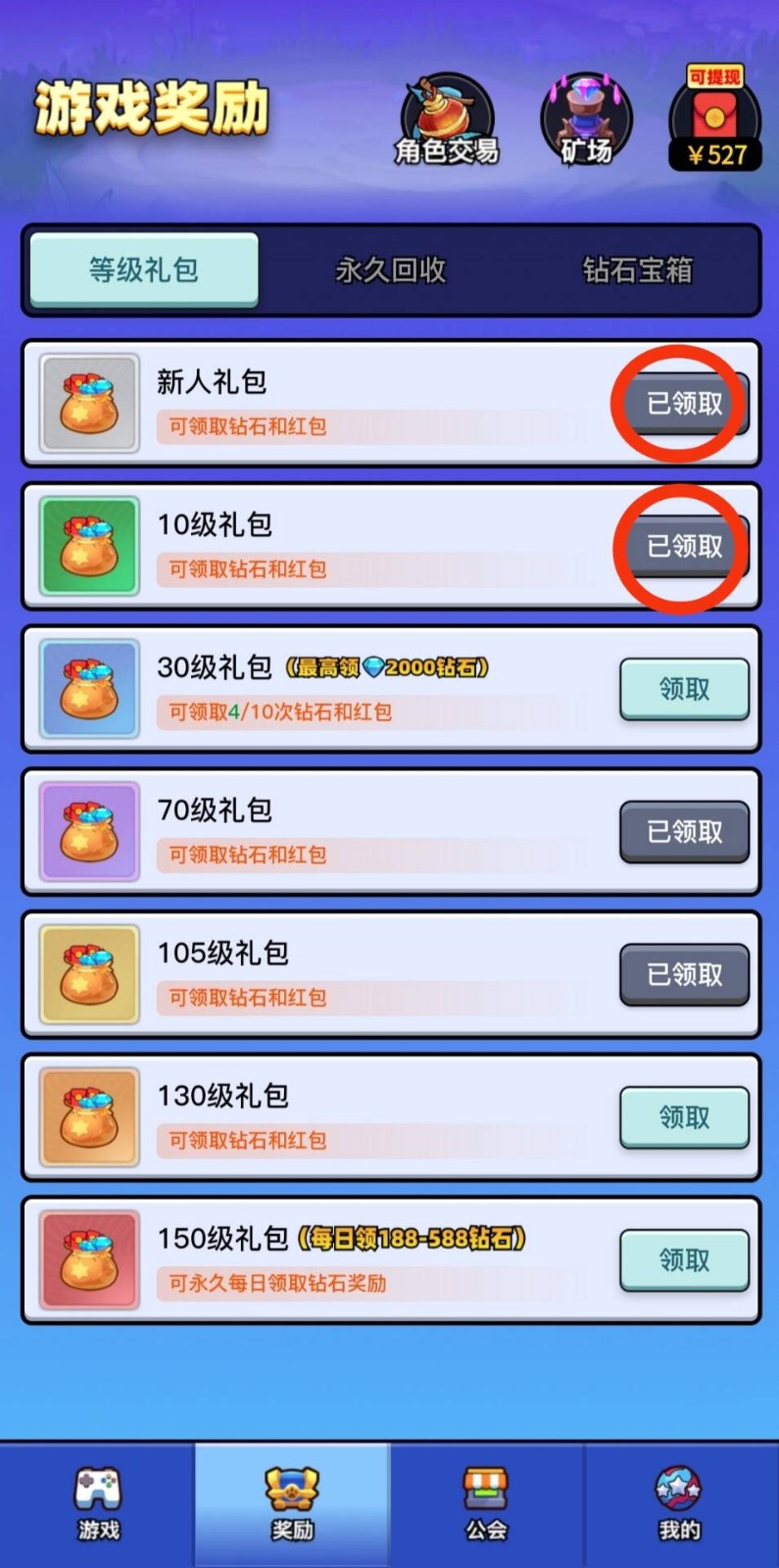Tap 已领取 button for 10级礼包
779x1568 pixels.
[684, 546]
